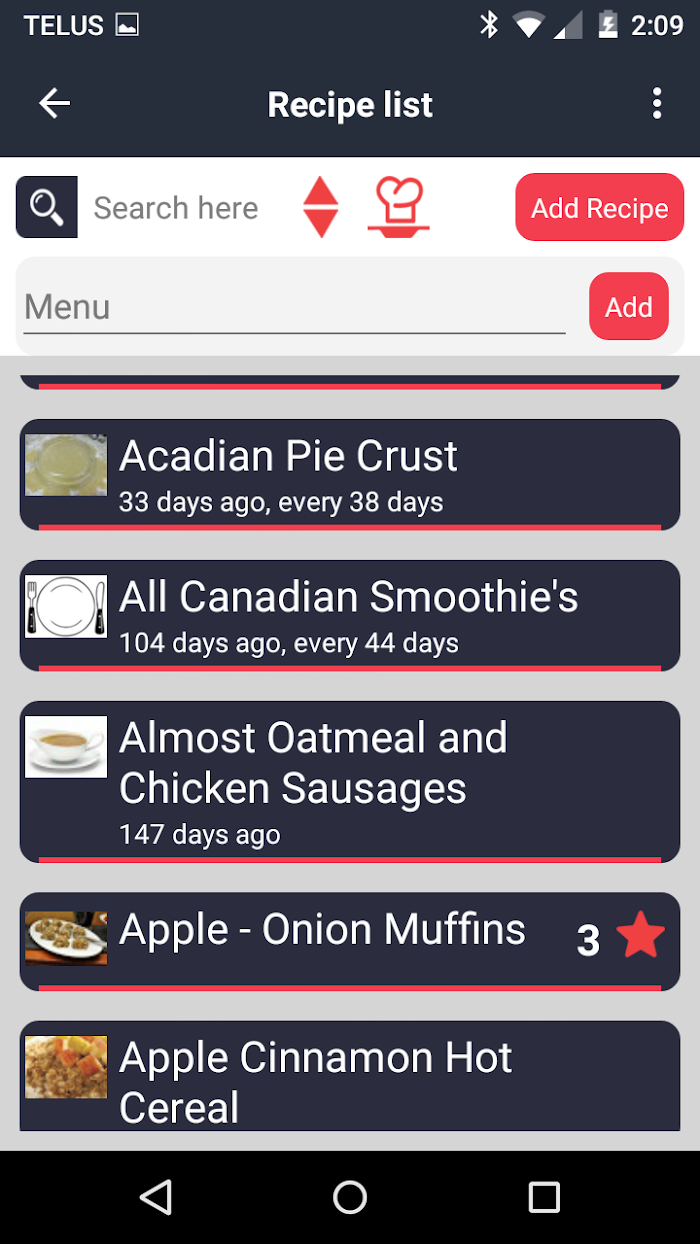Tap the red sort arrows

coord(320,207)
